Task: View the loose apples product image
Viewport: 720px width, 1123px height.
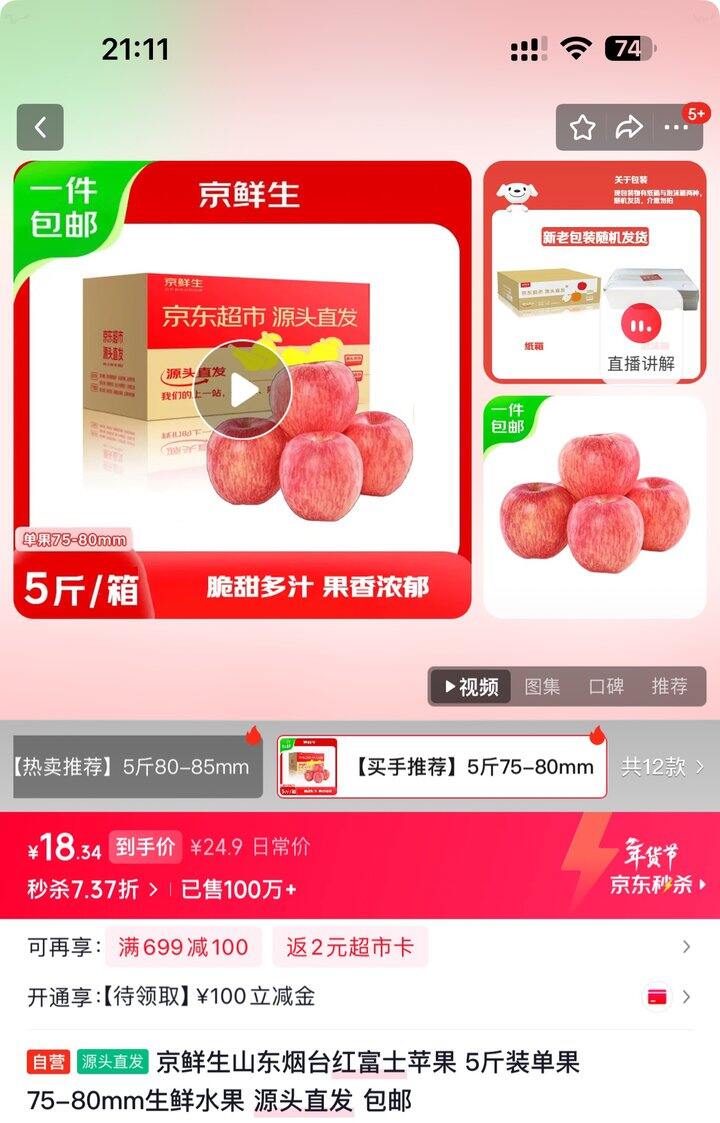Action: pyautogui.click(x=594, y=506)
